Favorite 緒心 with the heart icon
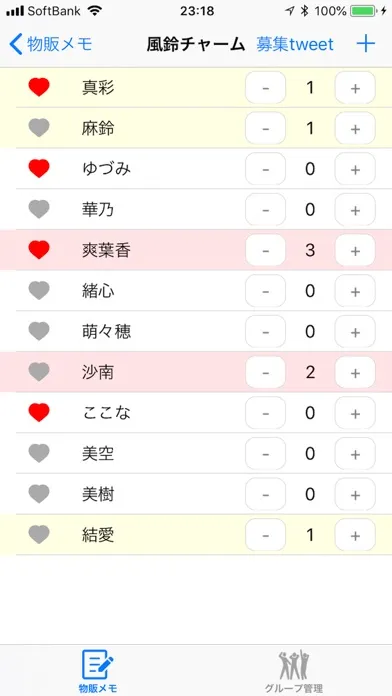This screenshot has height=696, width=392. [x=39, y=291]
